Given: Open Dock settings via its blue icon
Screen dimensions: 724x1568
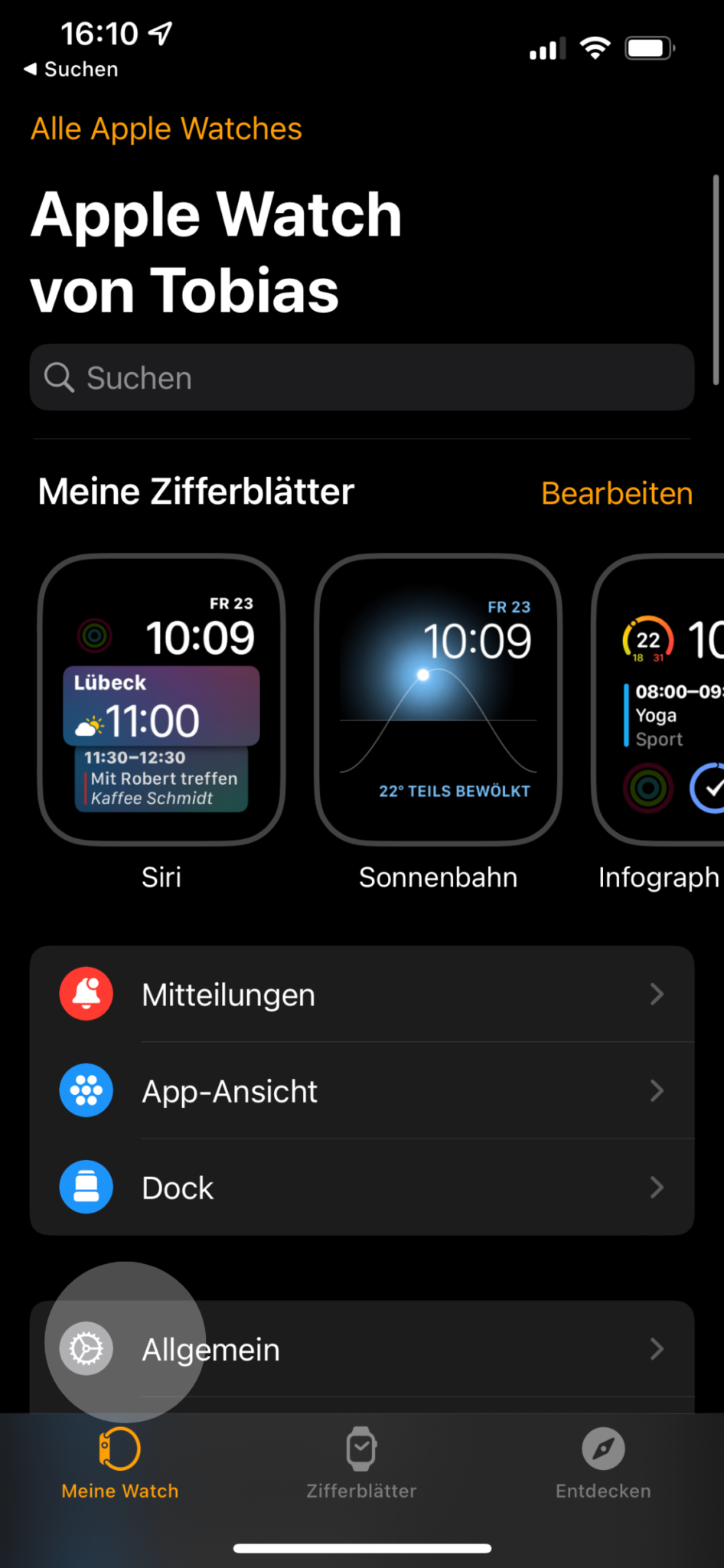Looking at the screenshot, I should pos(86,1187).
